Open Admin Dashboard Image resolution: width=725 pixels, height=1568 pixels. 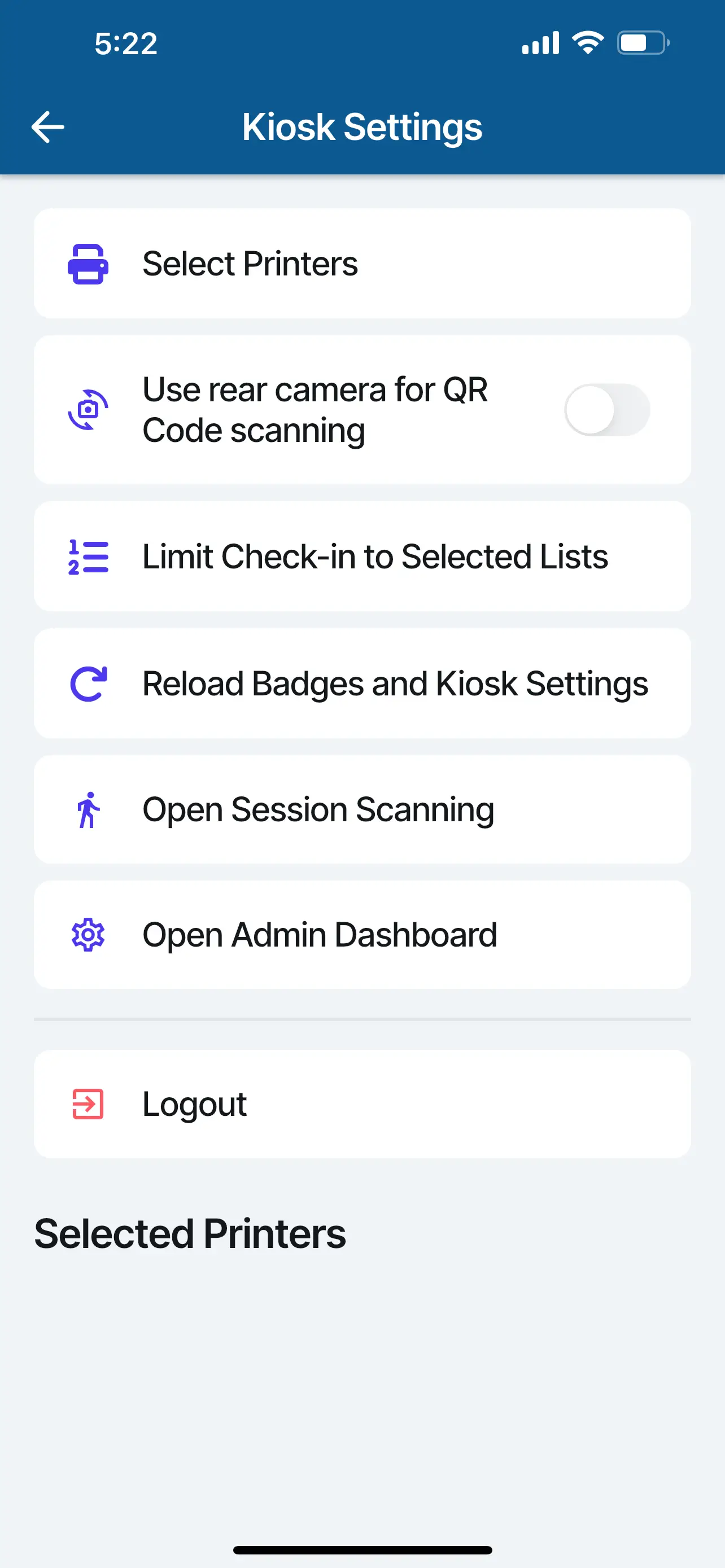pos(362,934)
